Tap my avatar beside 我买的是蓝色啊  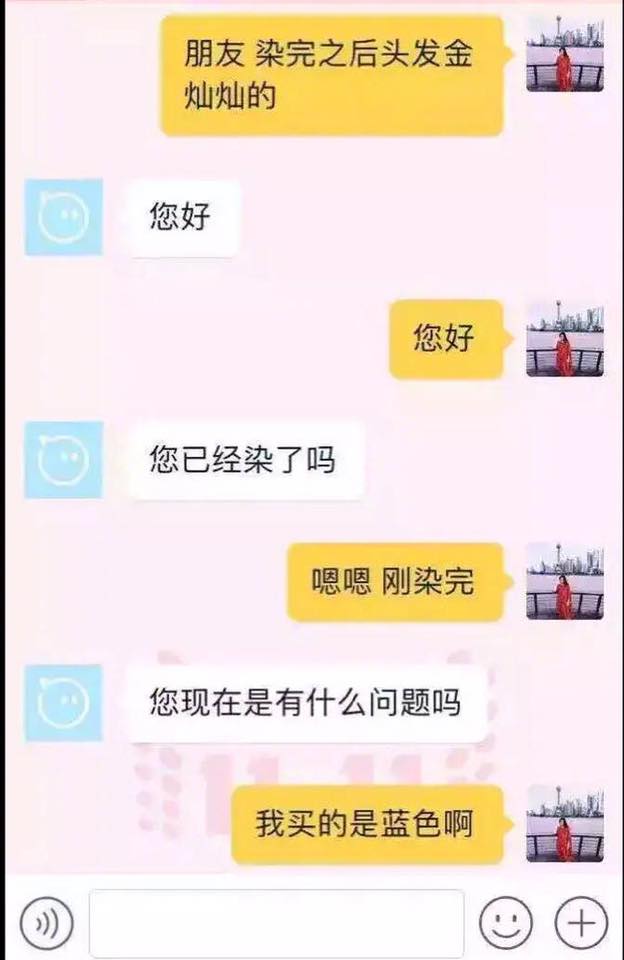565,824
